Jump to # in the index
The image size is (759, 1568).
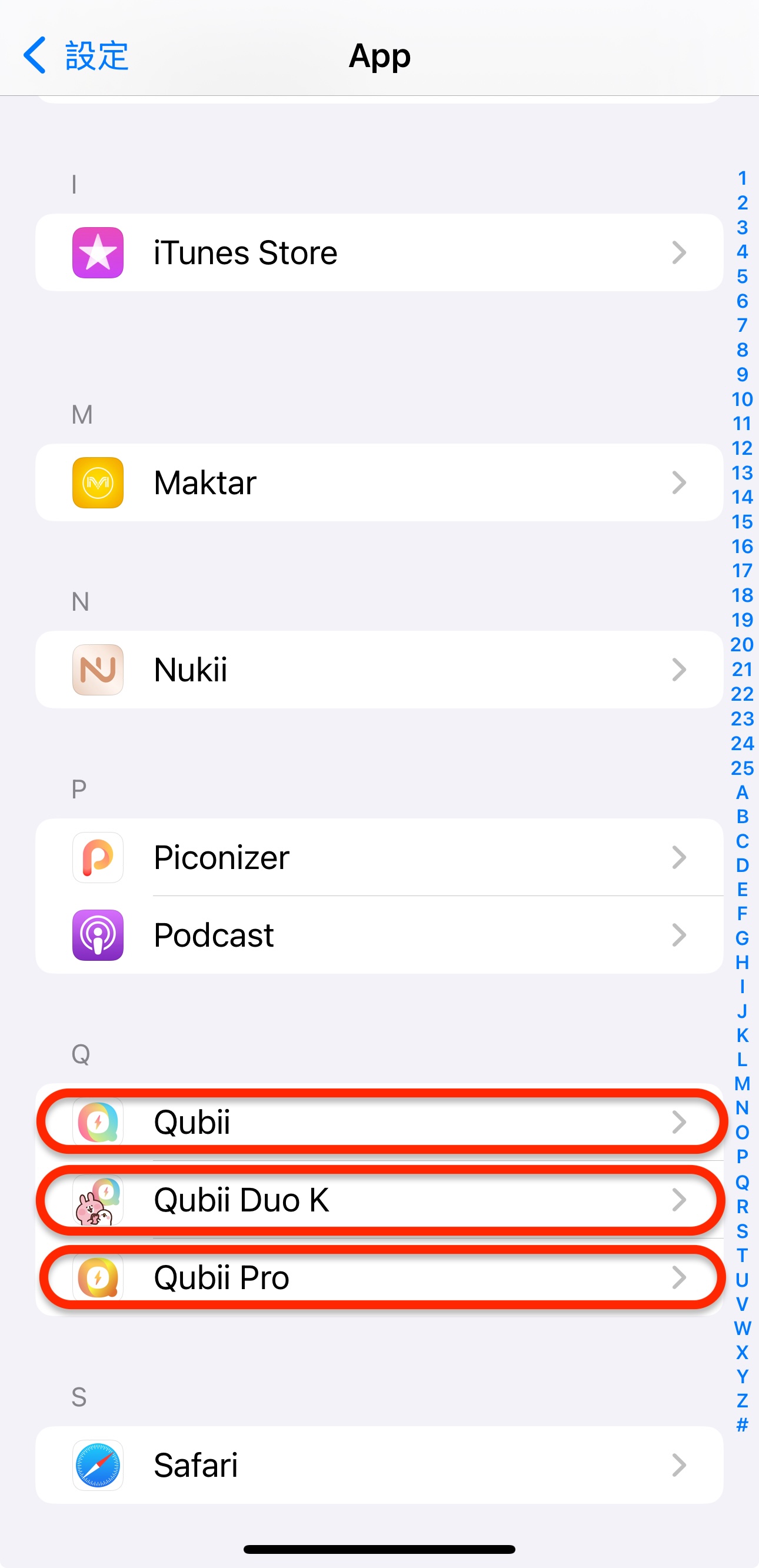742,1425
